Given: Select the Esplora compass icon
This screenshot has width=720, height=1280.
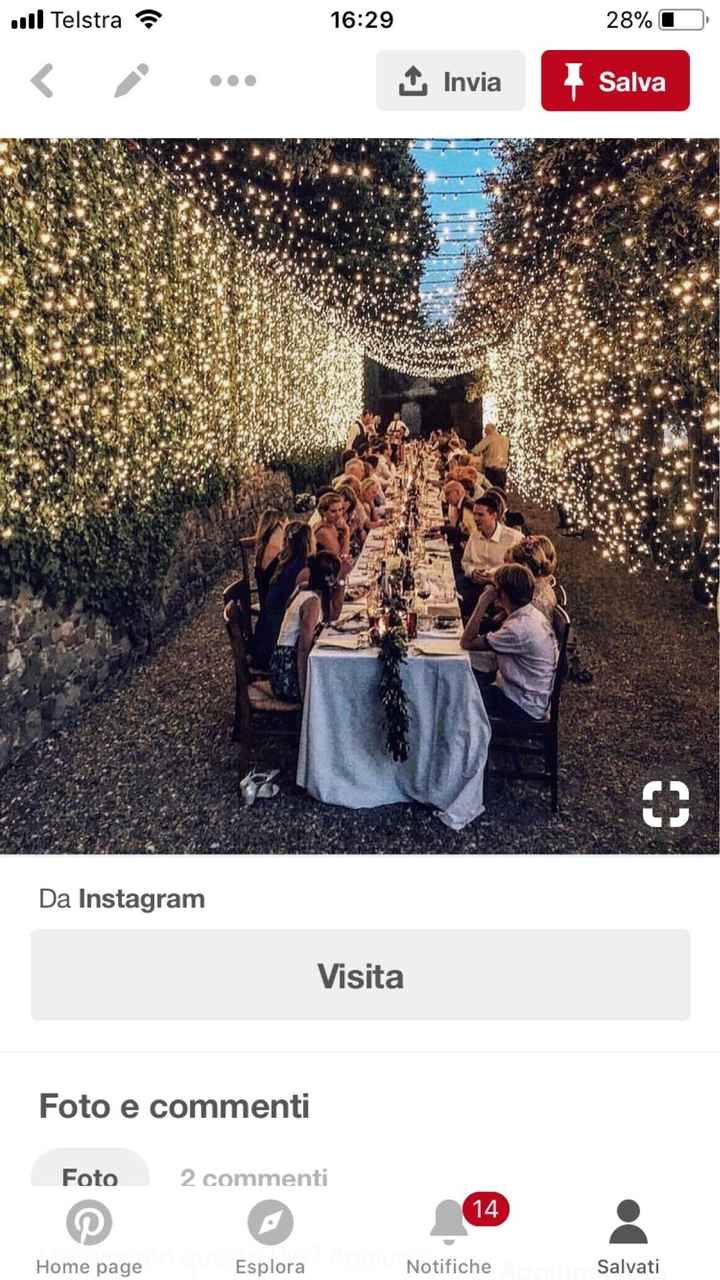Looking at the screenshot, I should tap(269, 1221).
